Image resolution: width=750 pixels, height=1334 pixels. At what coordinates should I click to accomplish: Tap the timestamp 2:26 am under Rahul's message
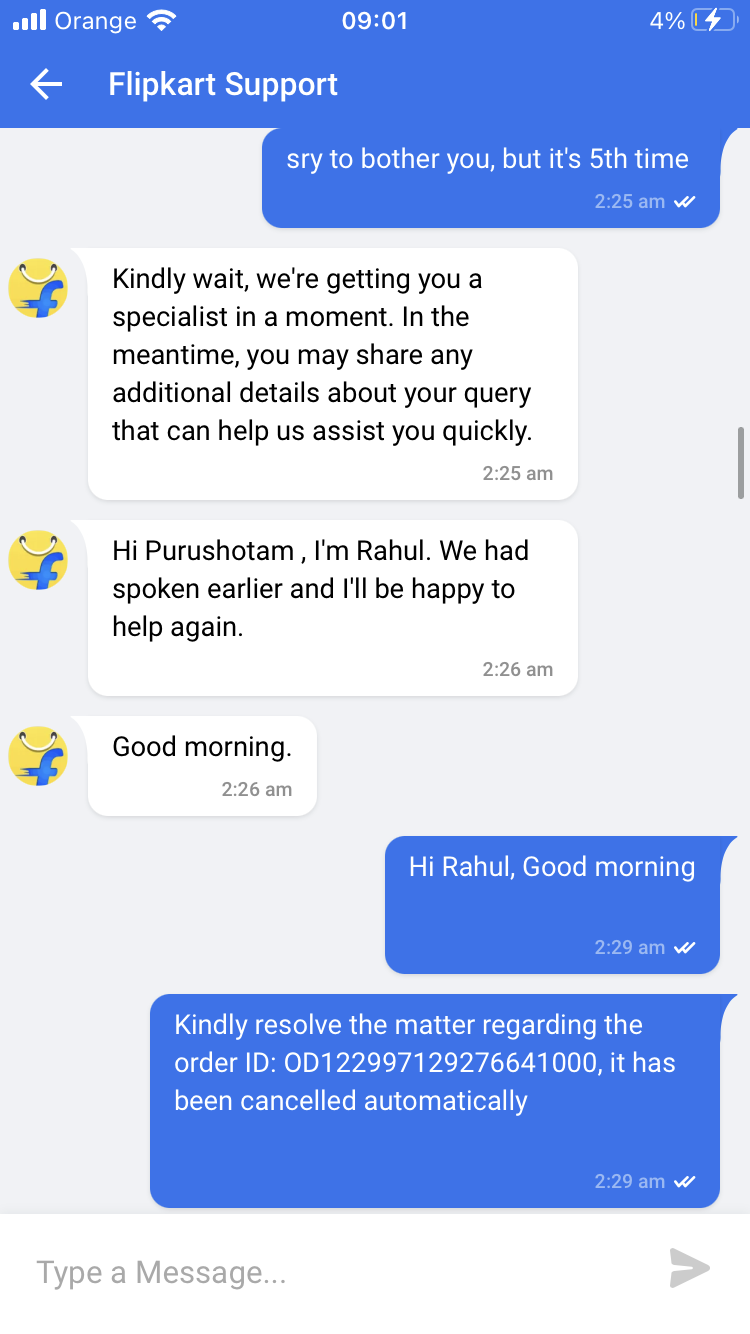(x=516, y=670)
